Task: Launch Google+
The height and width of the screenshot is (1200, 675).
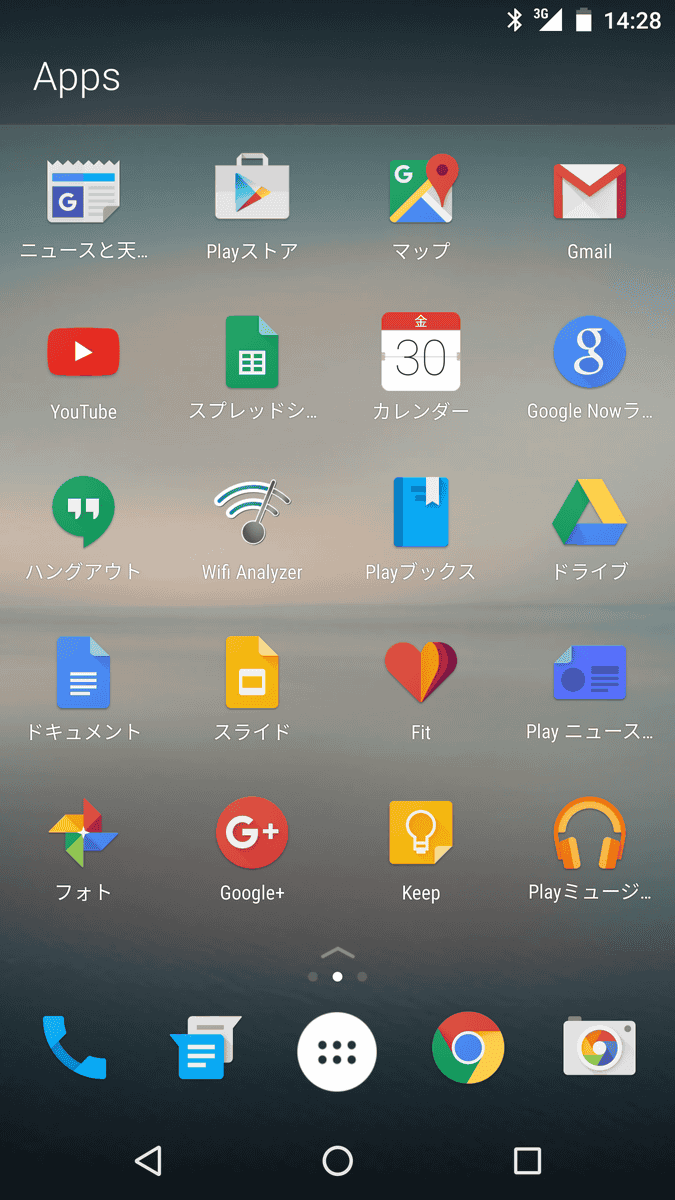Action: (x=252, y=833)
